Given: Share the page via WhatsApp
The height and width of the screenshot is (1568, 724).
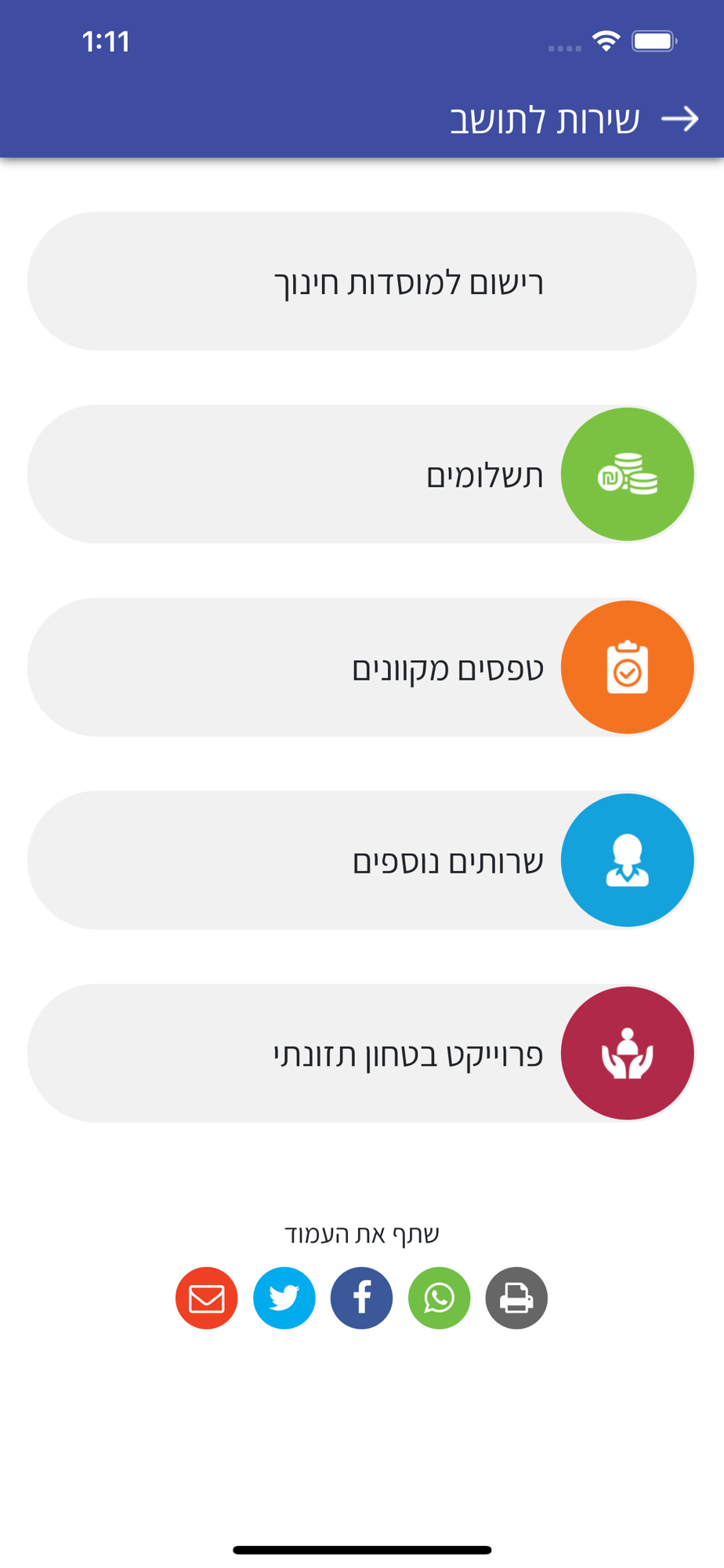Looking at the screenshot, I should [x=440, y=1298].
